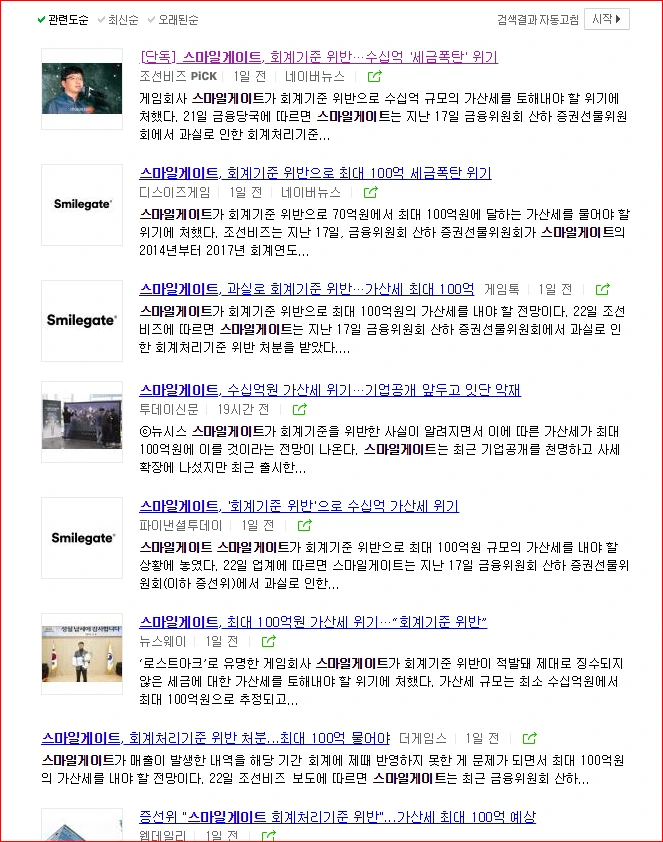Open the [단독] 스마일게이트 세금폭탄 위기 article
The width and height of the screenshot is (663, 842).
point(318,57)
